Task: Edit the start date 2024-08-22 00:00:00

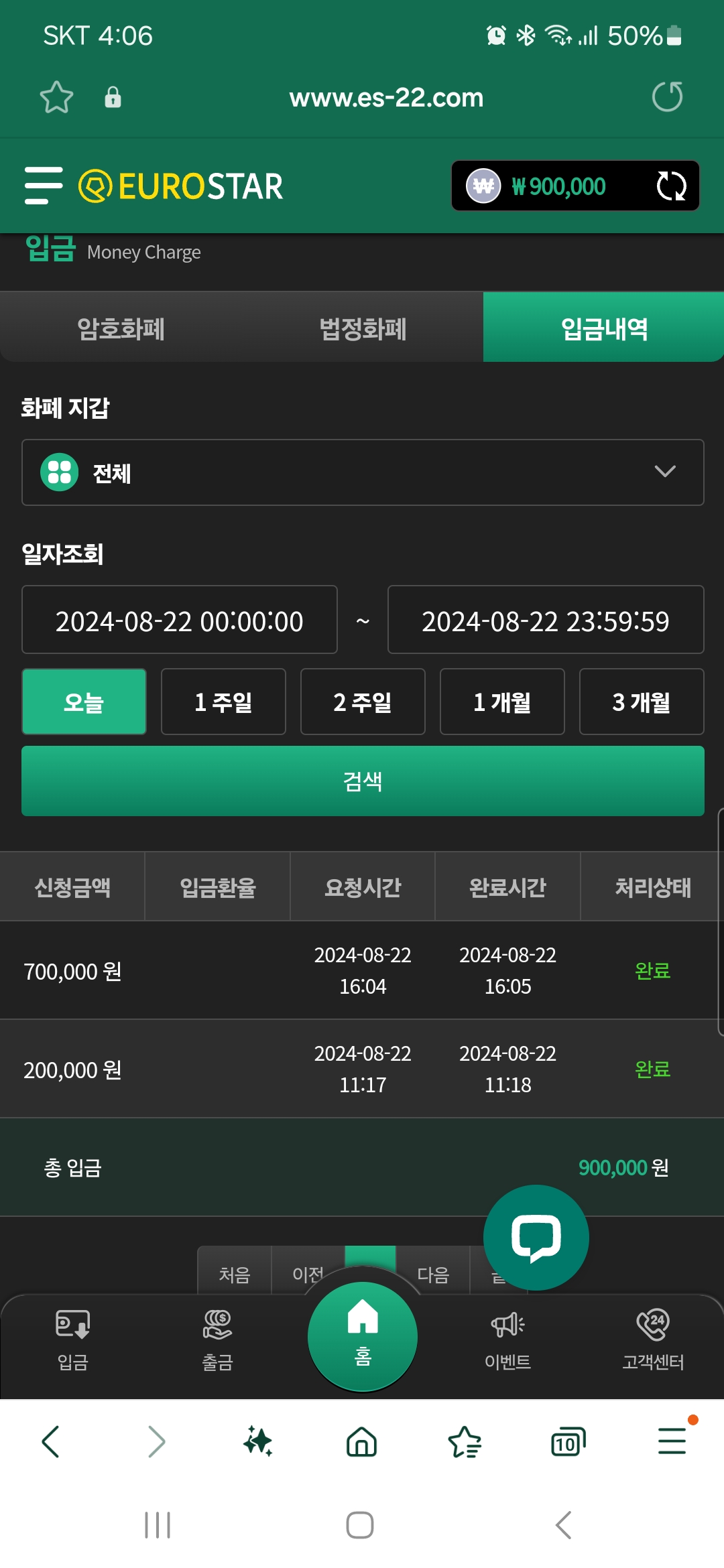Action: pos(180,620)
